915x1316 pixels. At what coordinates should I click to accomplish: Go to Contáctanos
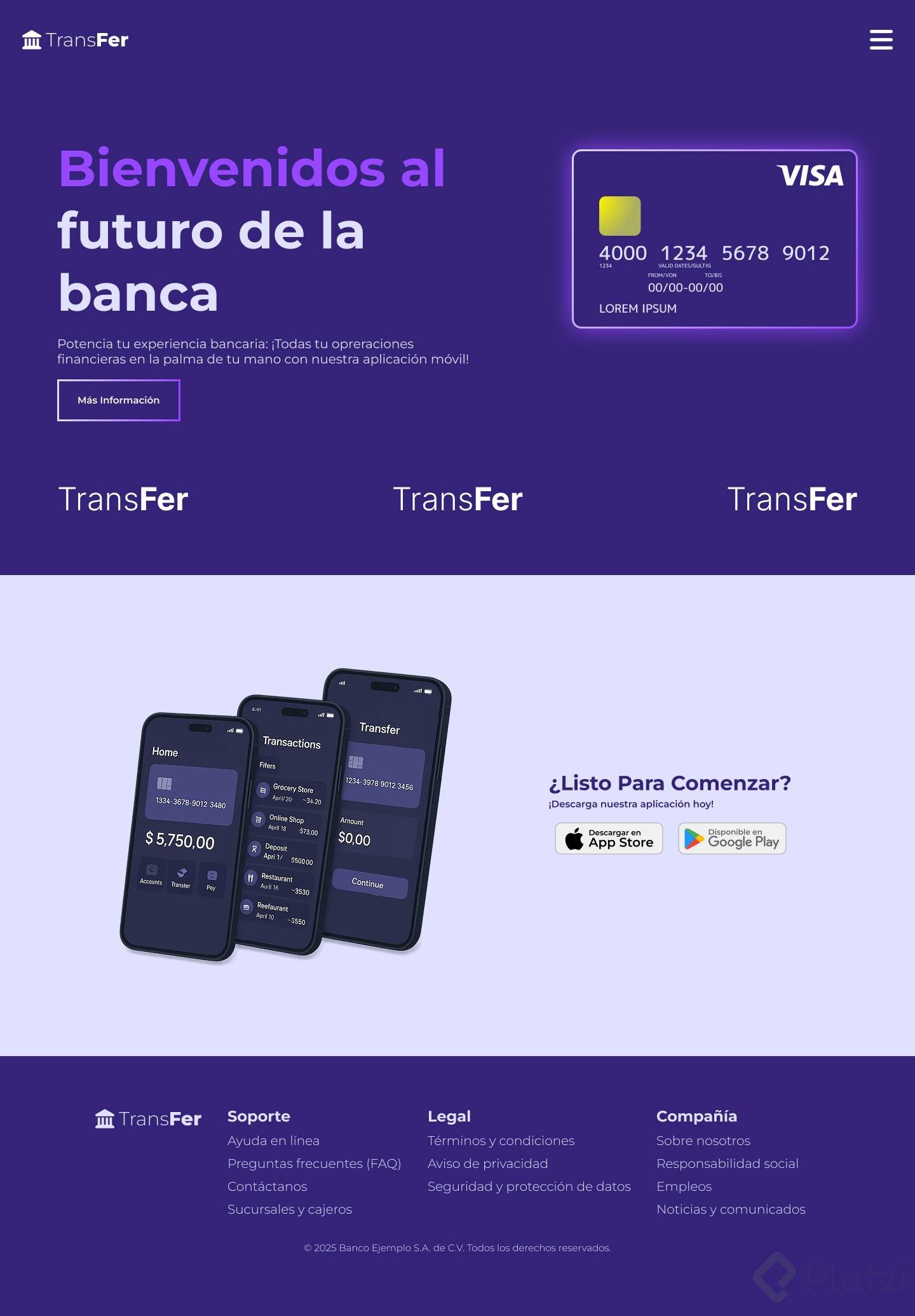[x=267, y=1186]
